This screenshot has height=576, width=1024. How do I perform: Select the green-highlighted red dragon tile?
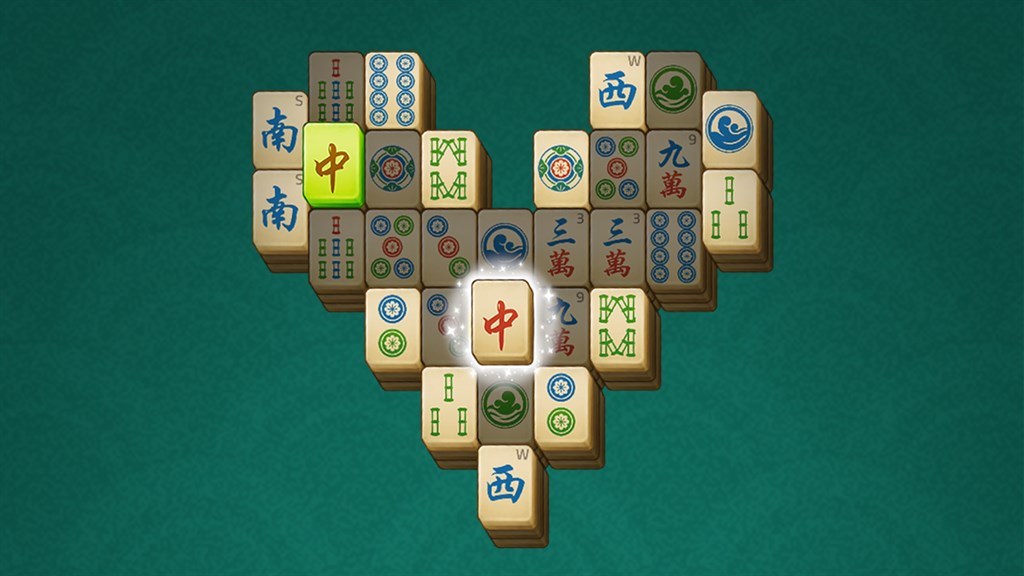click(333, 165)
